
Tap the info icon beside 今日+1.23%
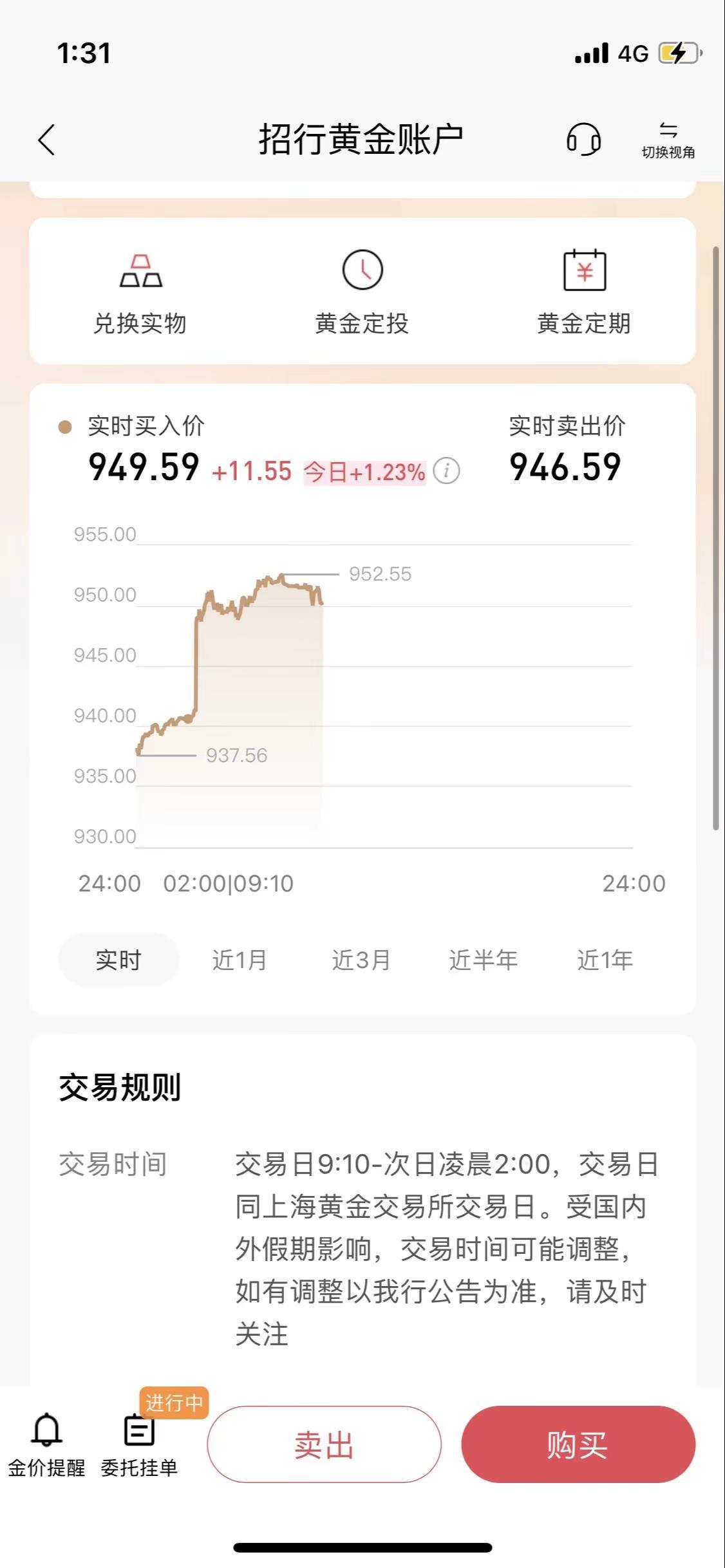click(446, 471)
